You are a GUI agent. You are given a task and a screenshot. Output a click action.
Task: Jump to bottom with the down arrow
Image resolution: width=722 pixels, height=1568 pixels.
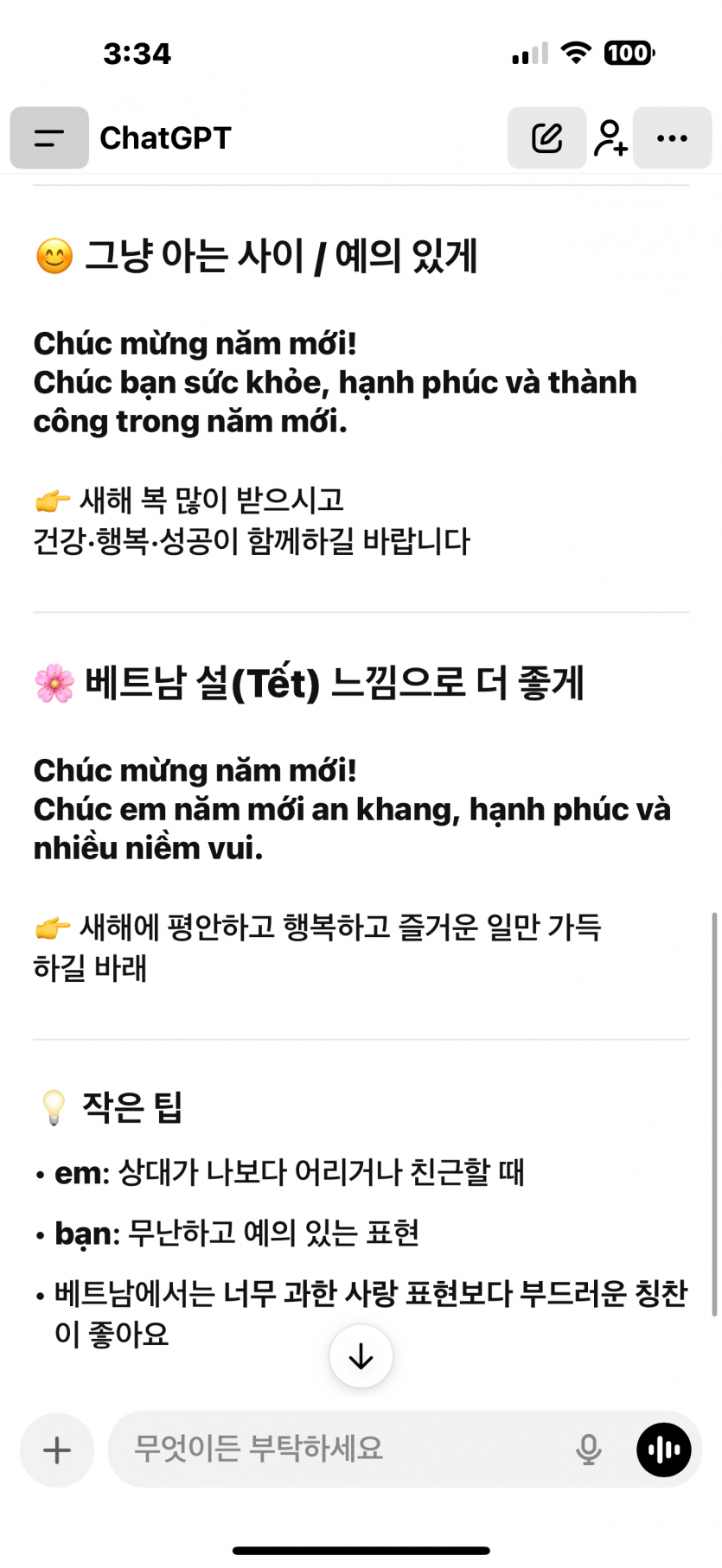[x=361, y=1356]
